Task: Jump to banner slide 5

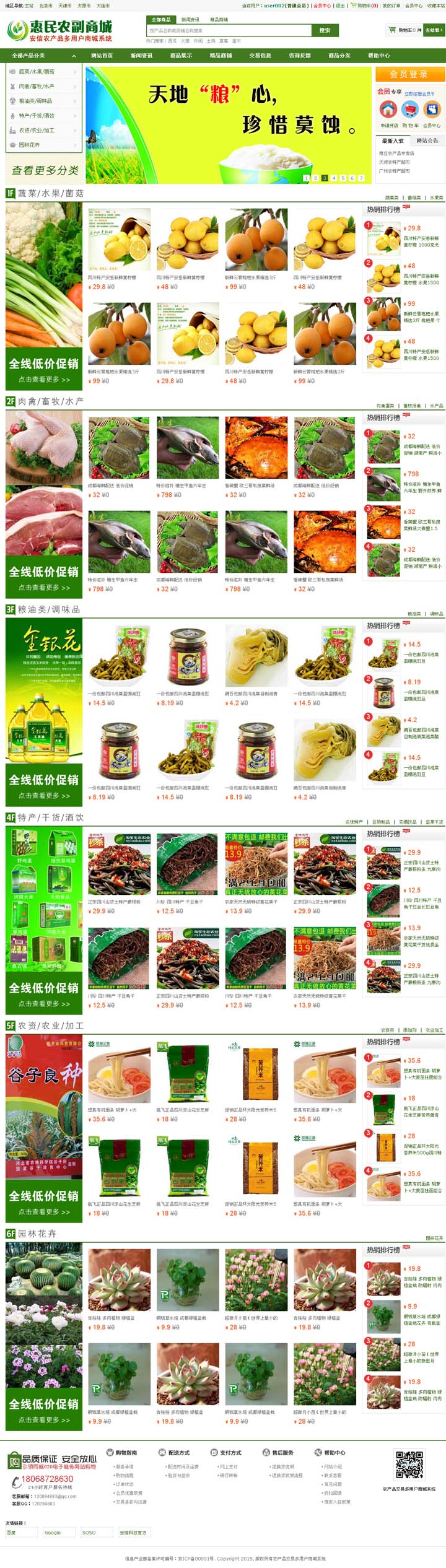Action: [x=343, y=178]
